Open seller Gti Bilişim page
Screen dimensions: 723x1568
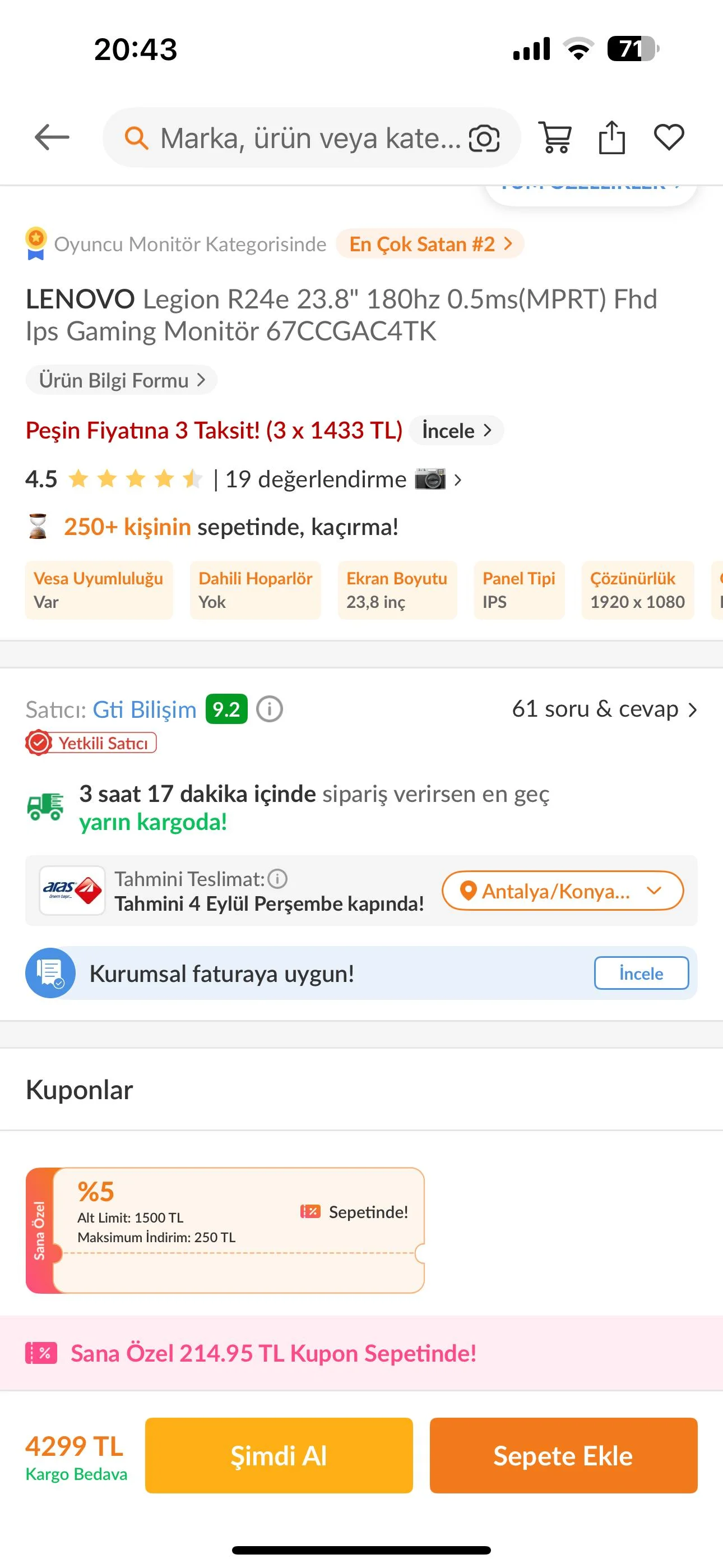coord(144,710)
